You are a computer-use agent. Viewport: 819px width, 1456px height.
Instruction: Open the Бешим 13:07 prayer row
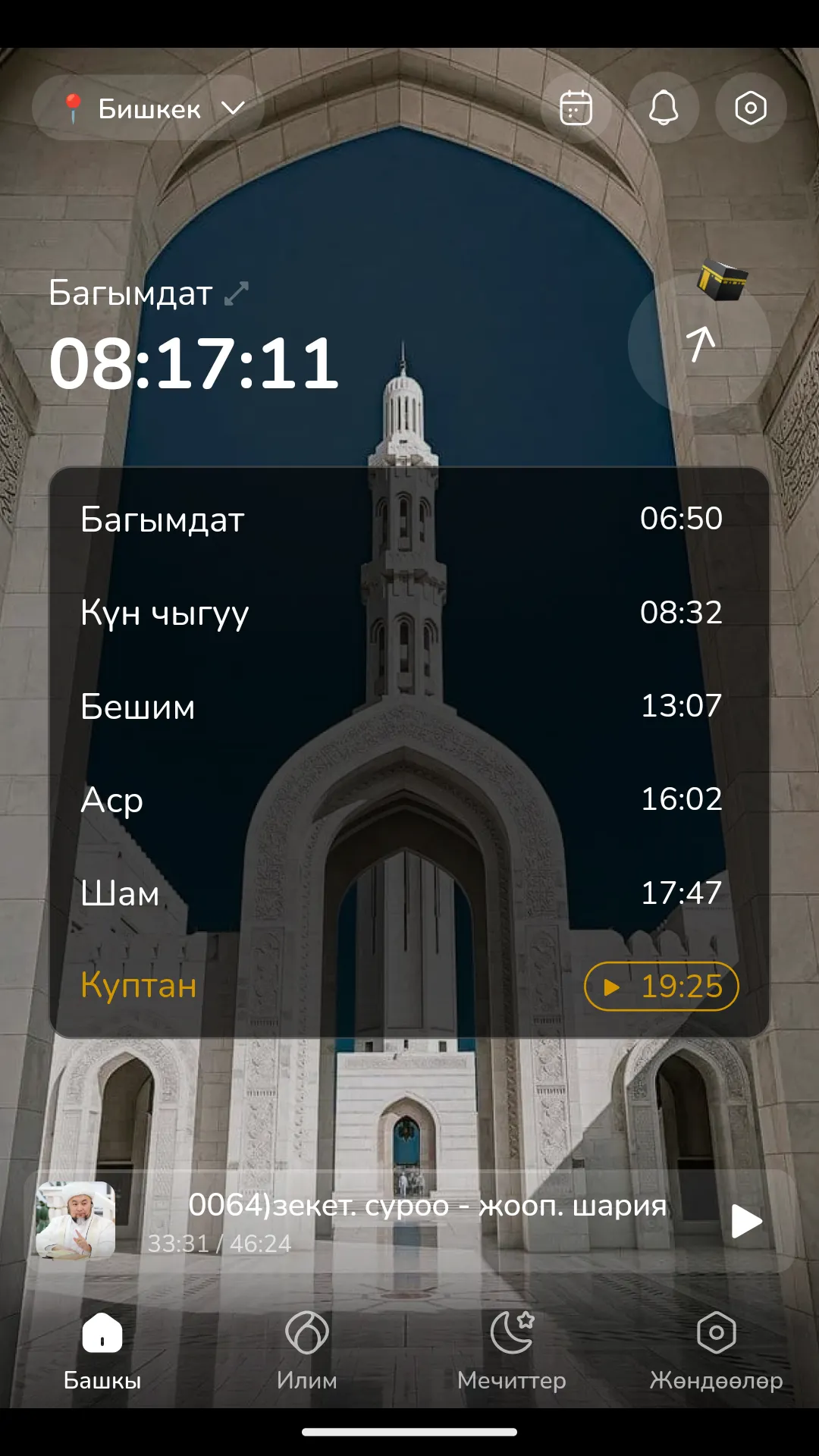point(409,706)
